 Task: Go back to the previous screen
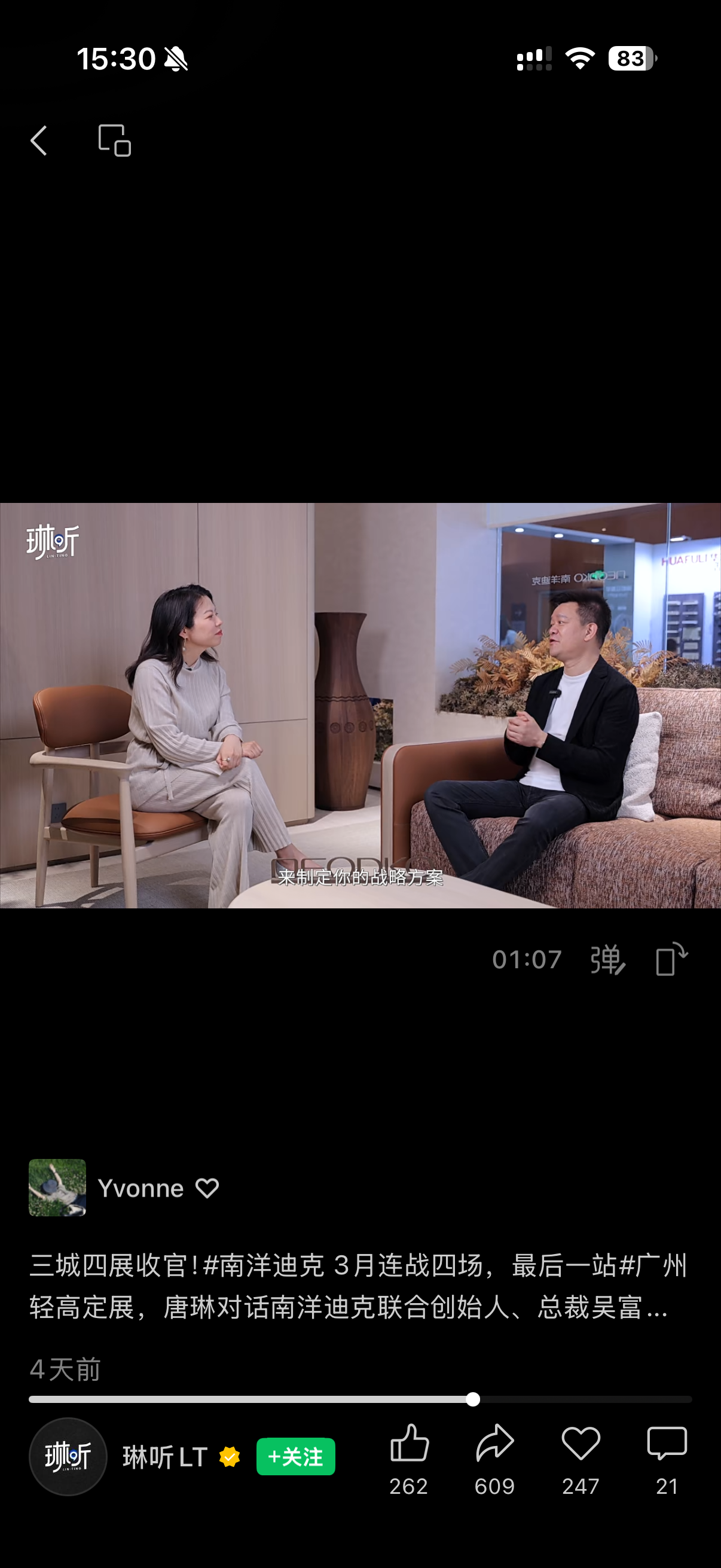pos(39,141)
